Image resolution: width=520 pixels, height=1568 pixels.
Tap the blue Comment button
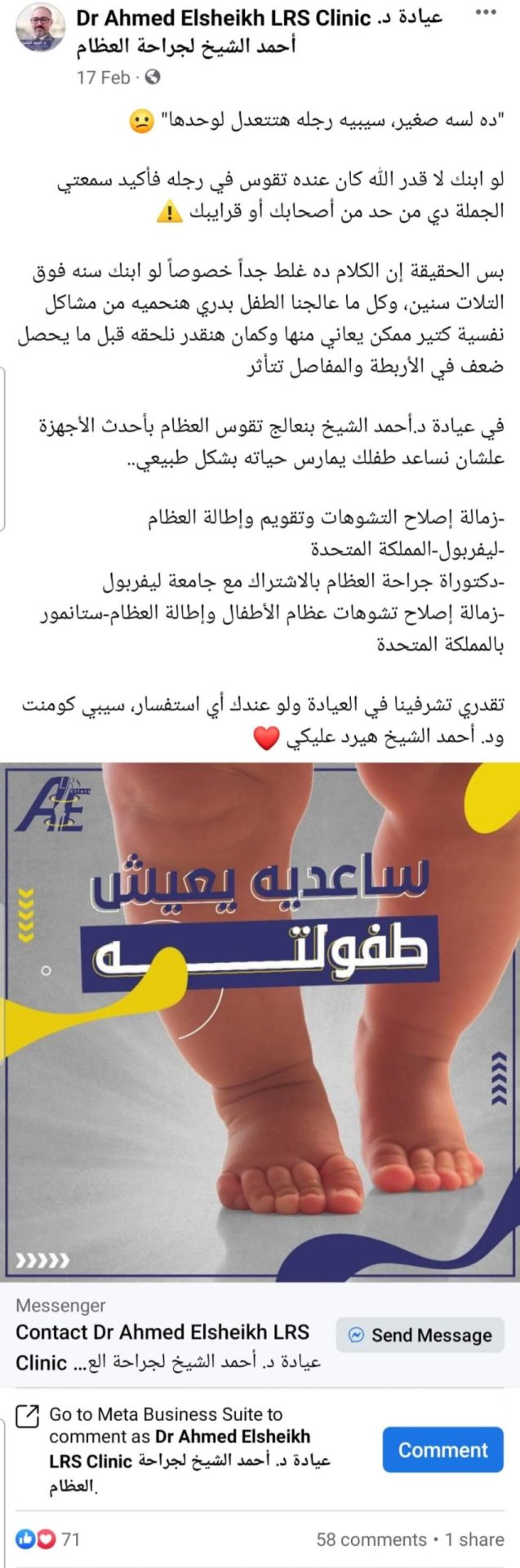click(x=442, y=1450)
